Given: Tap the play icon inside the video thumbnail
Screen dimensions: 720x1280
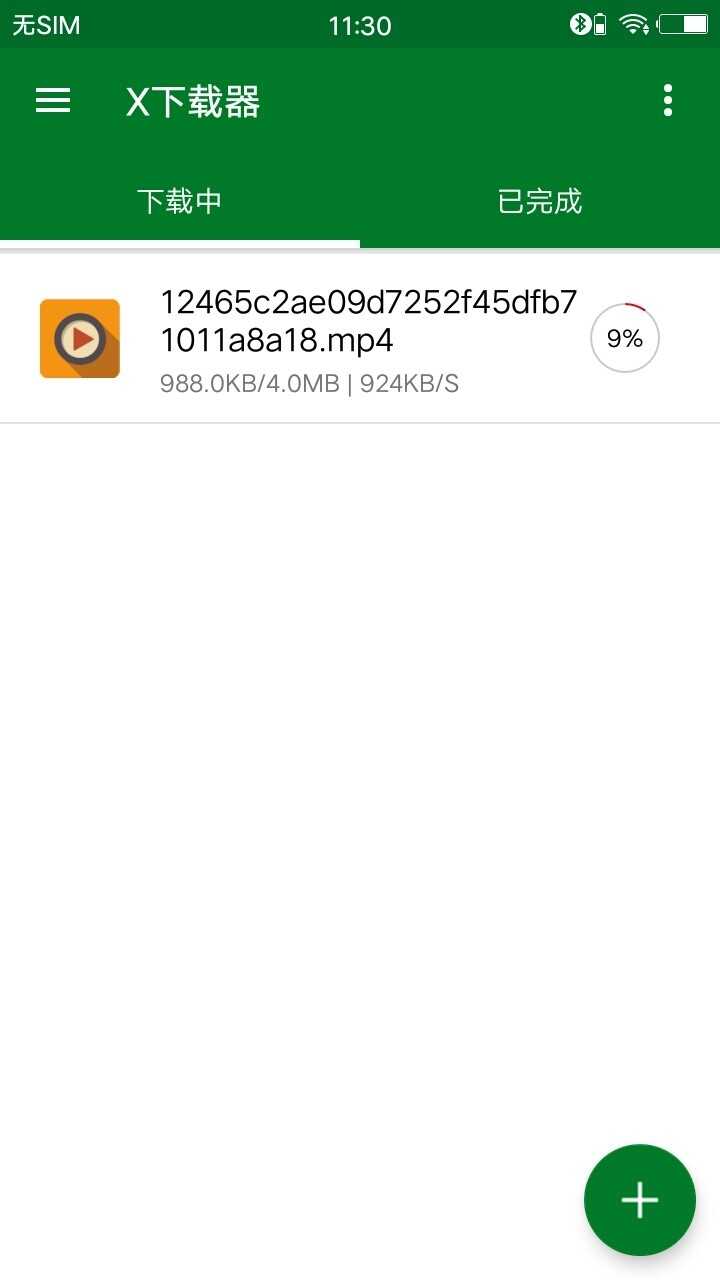Looking at the screenshot, I should (79, 336).
